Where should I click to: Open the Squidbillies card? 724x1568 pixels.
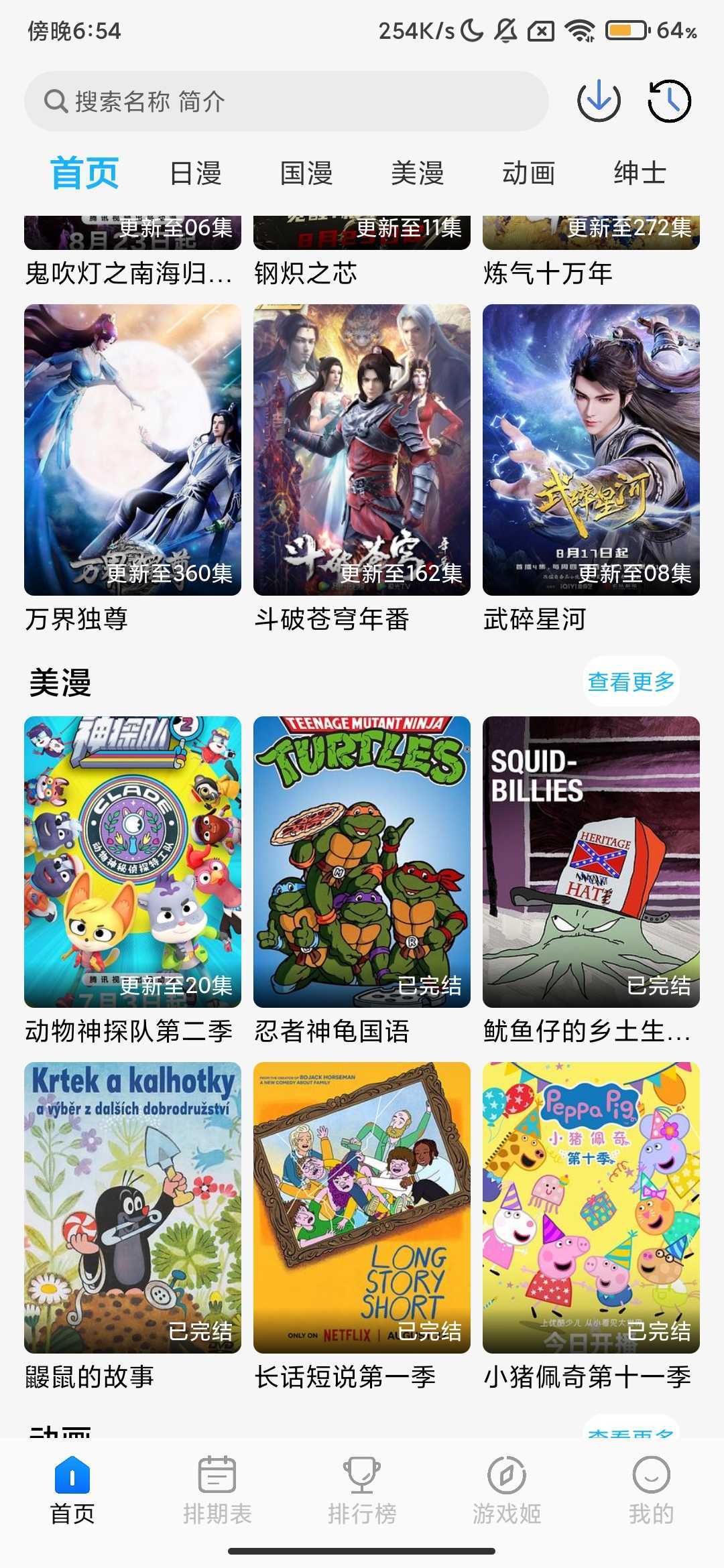[x=591, y=862]
